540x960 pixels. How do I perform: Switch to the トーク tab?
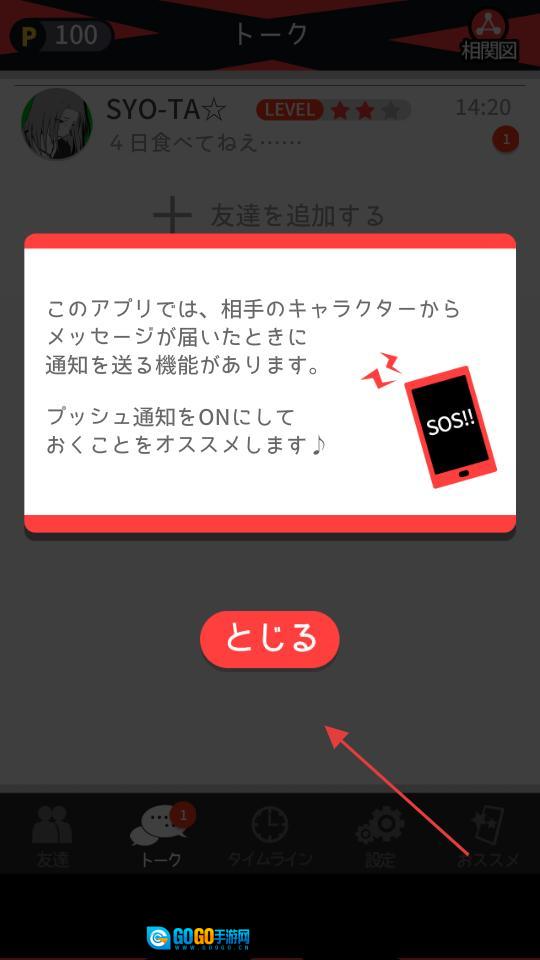click(160, 836)
